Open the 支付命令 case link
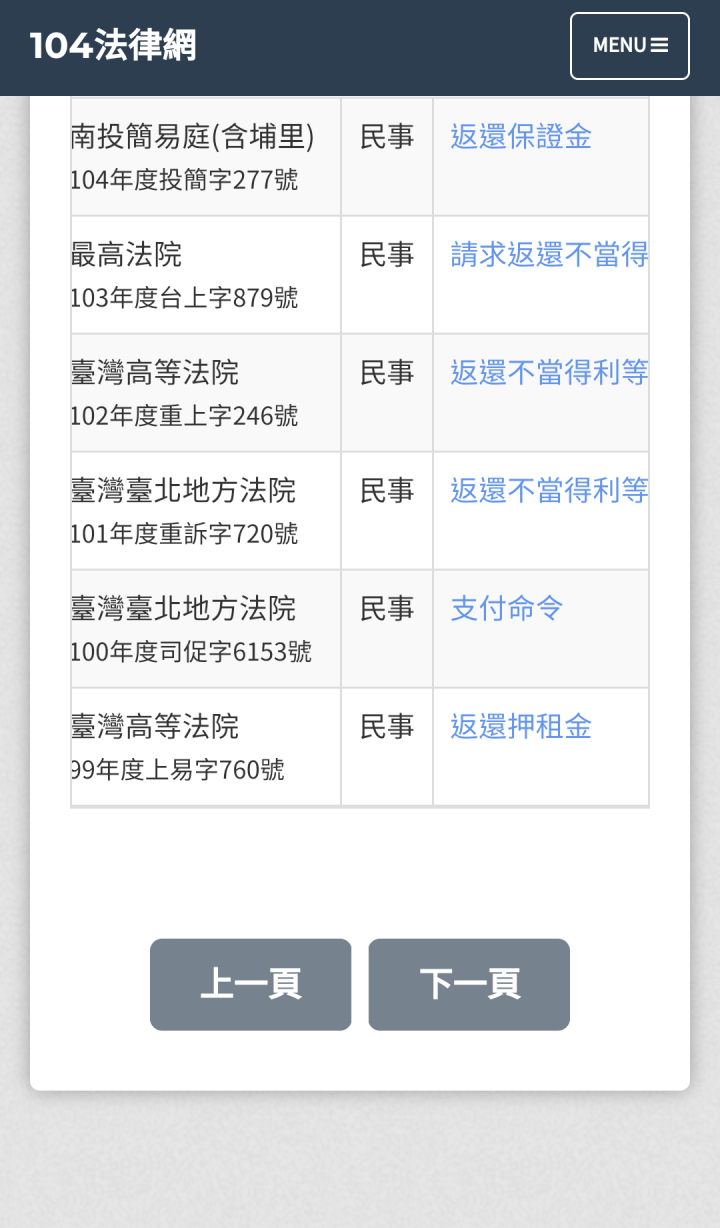This screenshot has width=720, height=1228. [507, 609]
